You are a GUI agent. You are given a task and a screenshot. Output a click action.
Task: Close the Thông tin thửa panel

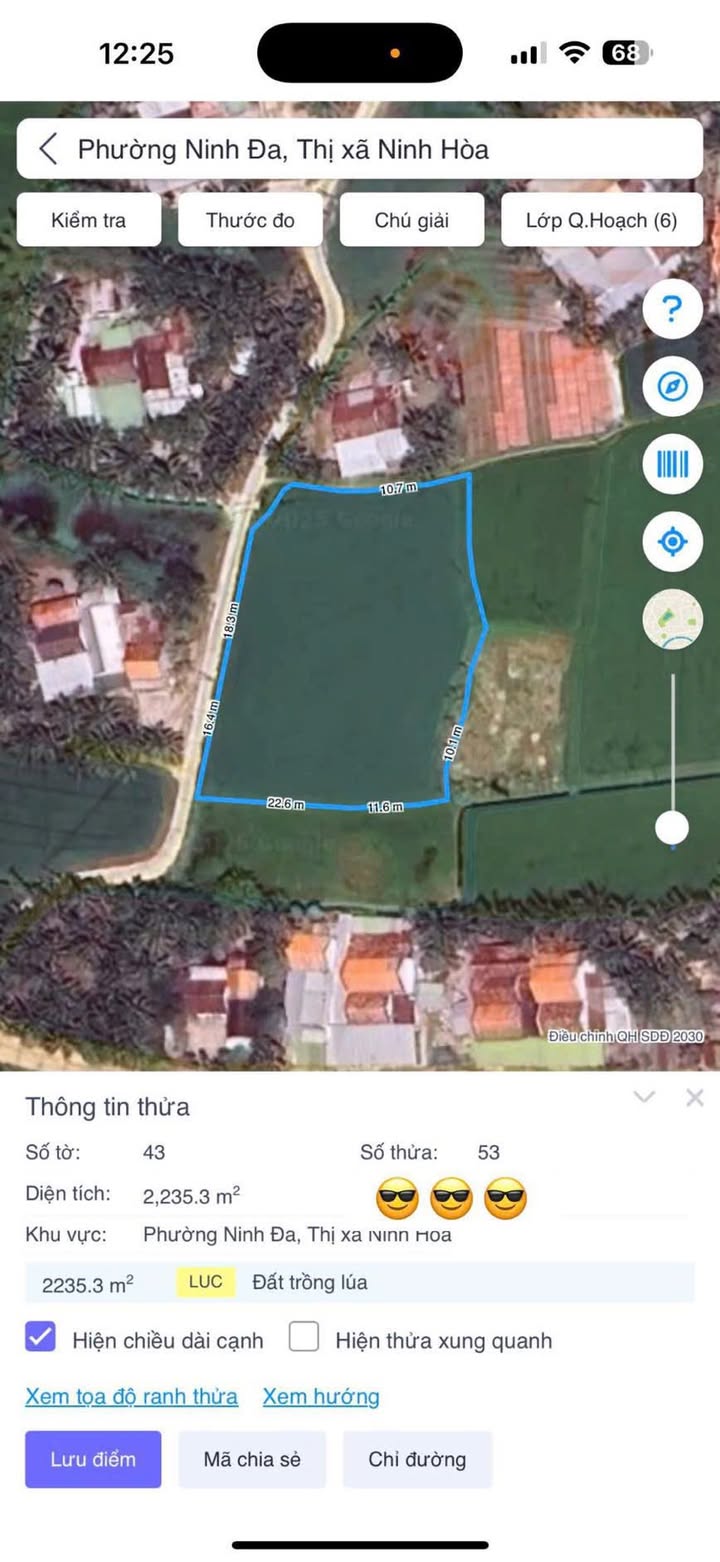point(695,1098)
